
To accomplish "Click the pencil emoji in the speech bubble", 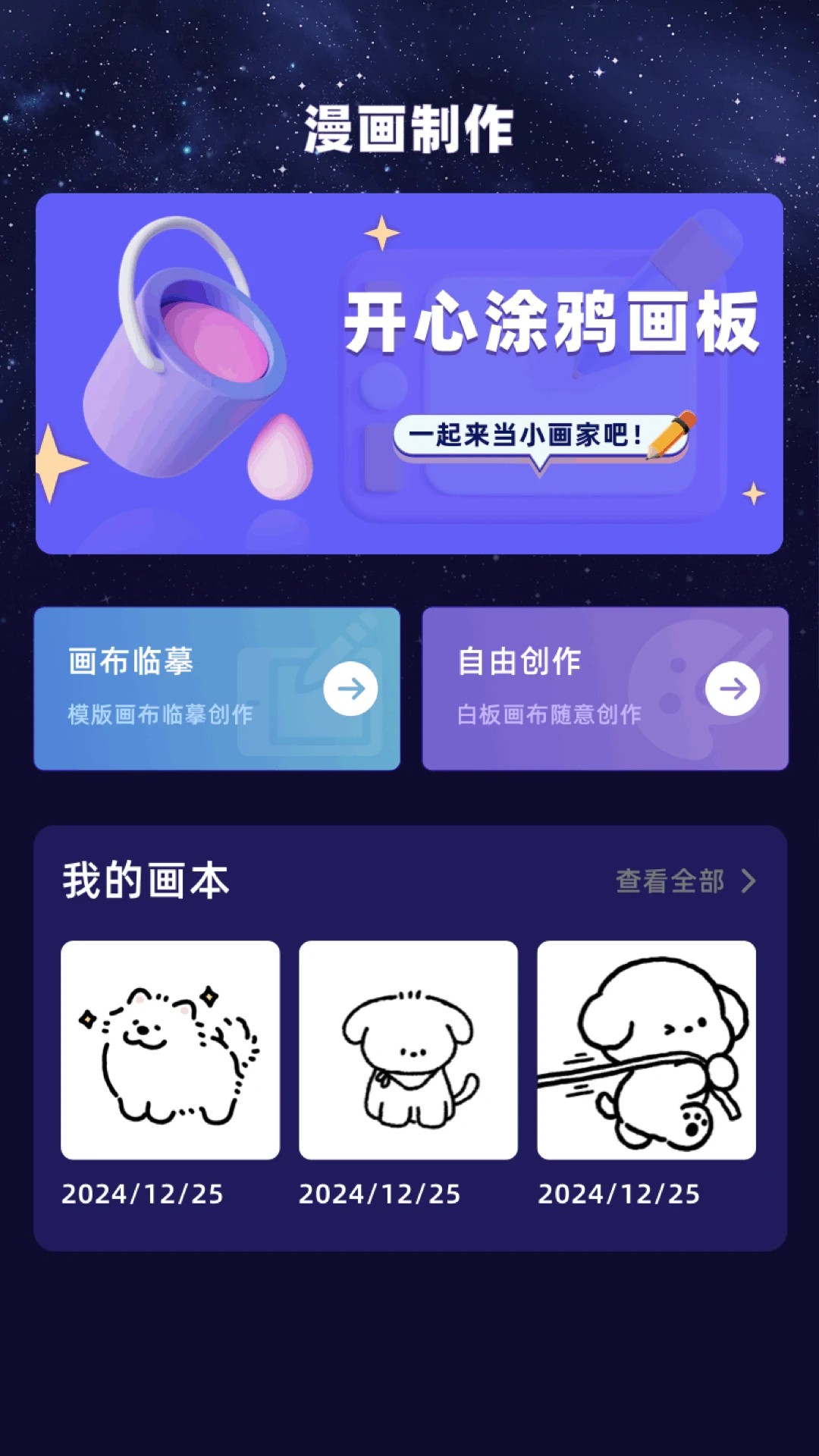I will pyautogui.click(x=673, y=432).
